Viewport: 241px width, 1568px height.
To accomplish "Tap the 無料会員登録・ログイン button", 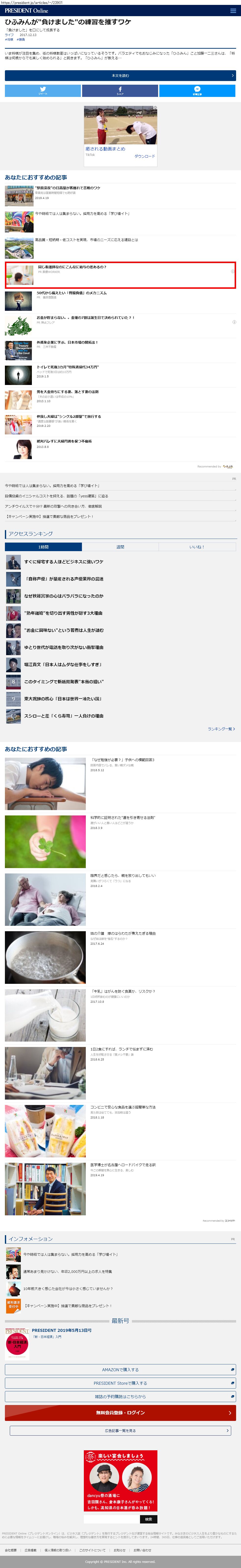I will point(120,1412).
